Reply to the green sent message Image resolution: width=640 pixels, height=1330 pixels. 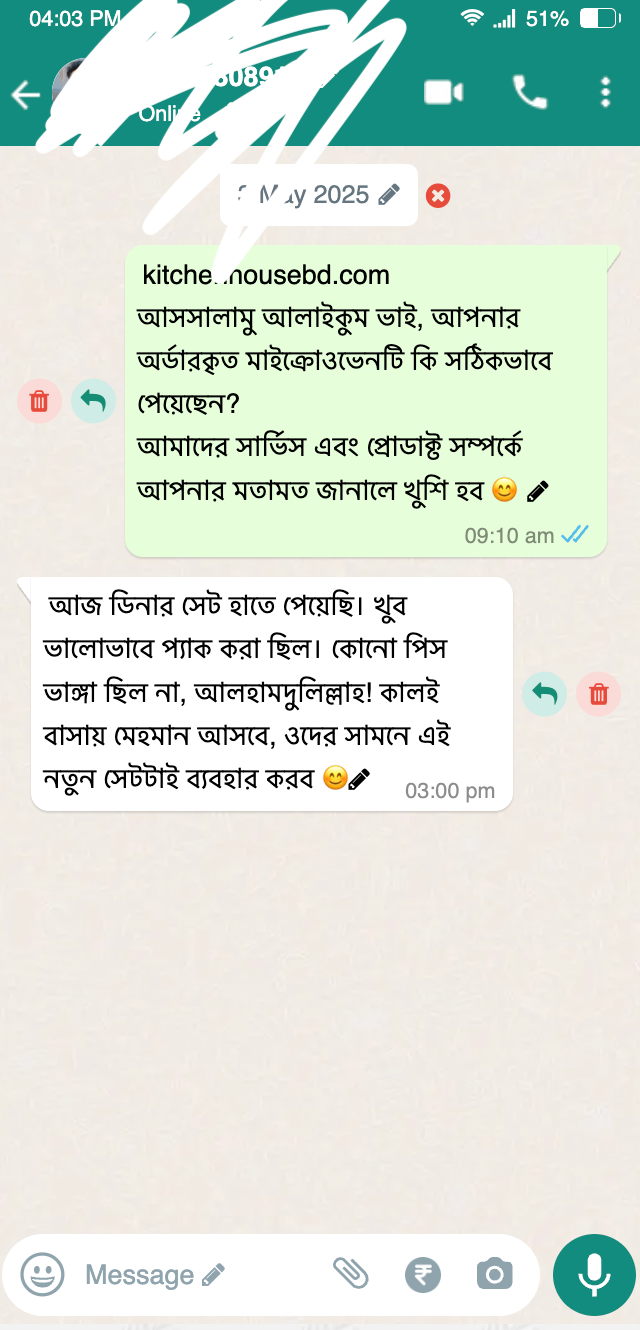[x=93, y=401]
